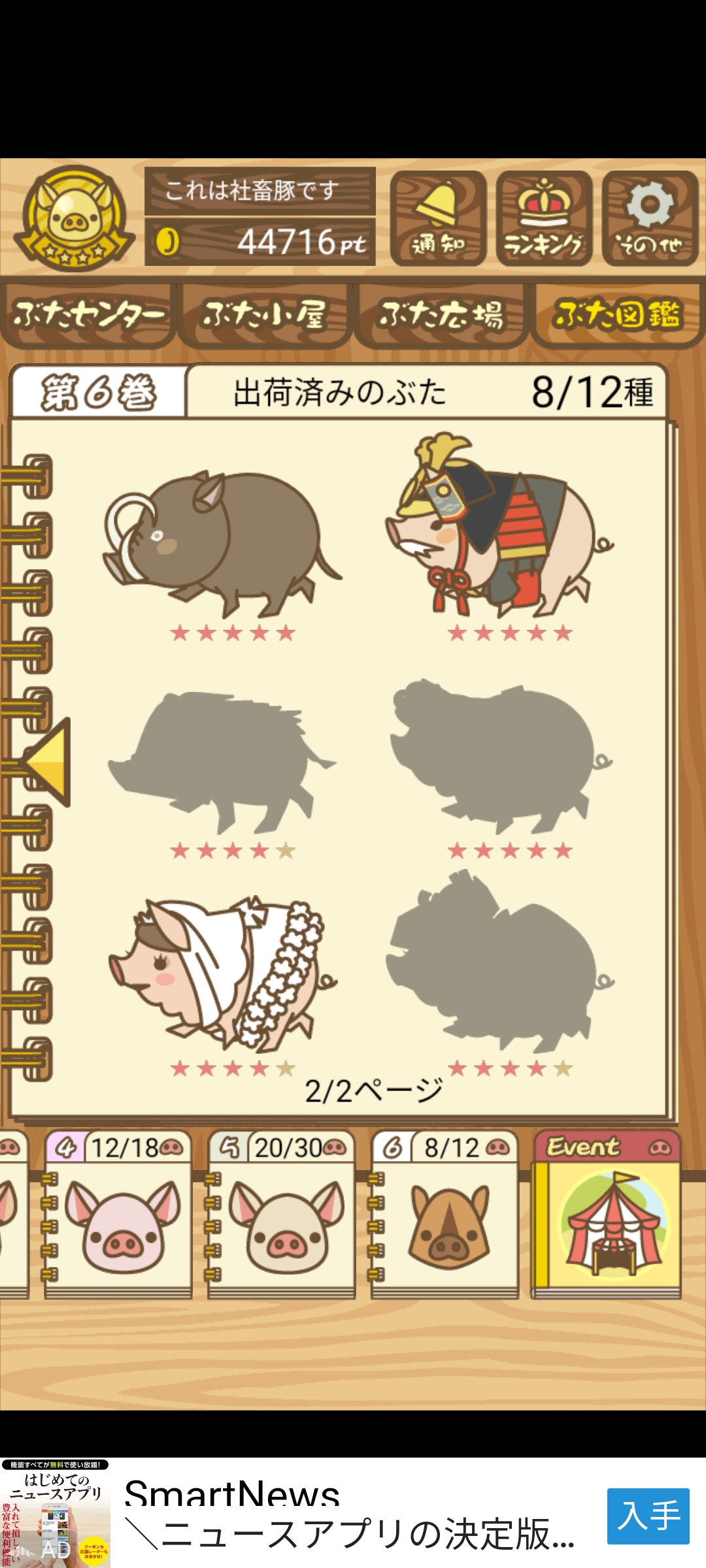Tap the gold pig medal badge
The image size is (706, 1568).
pos(74,218)
